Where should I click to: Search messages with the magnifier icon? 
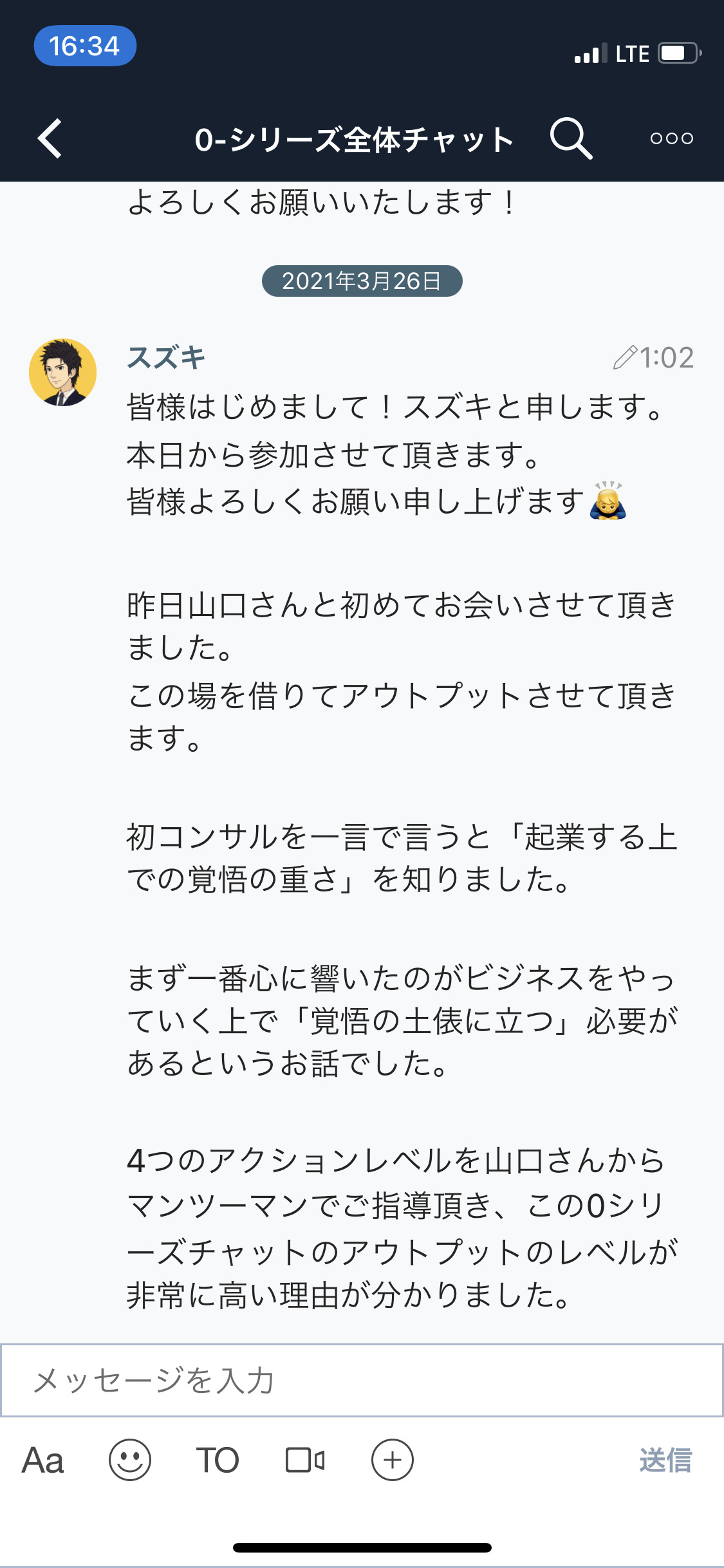tap(571, 138)
